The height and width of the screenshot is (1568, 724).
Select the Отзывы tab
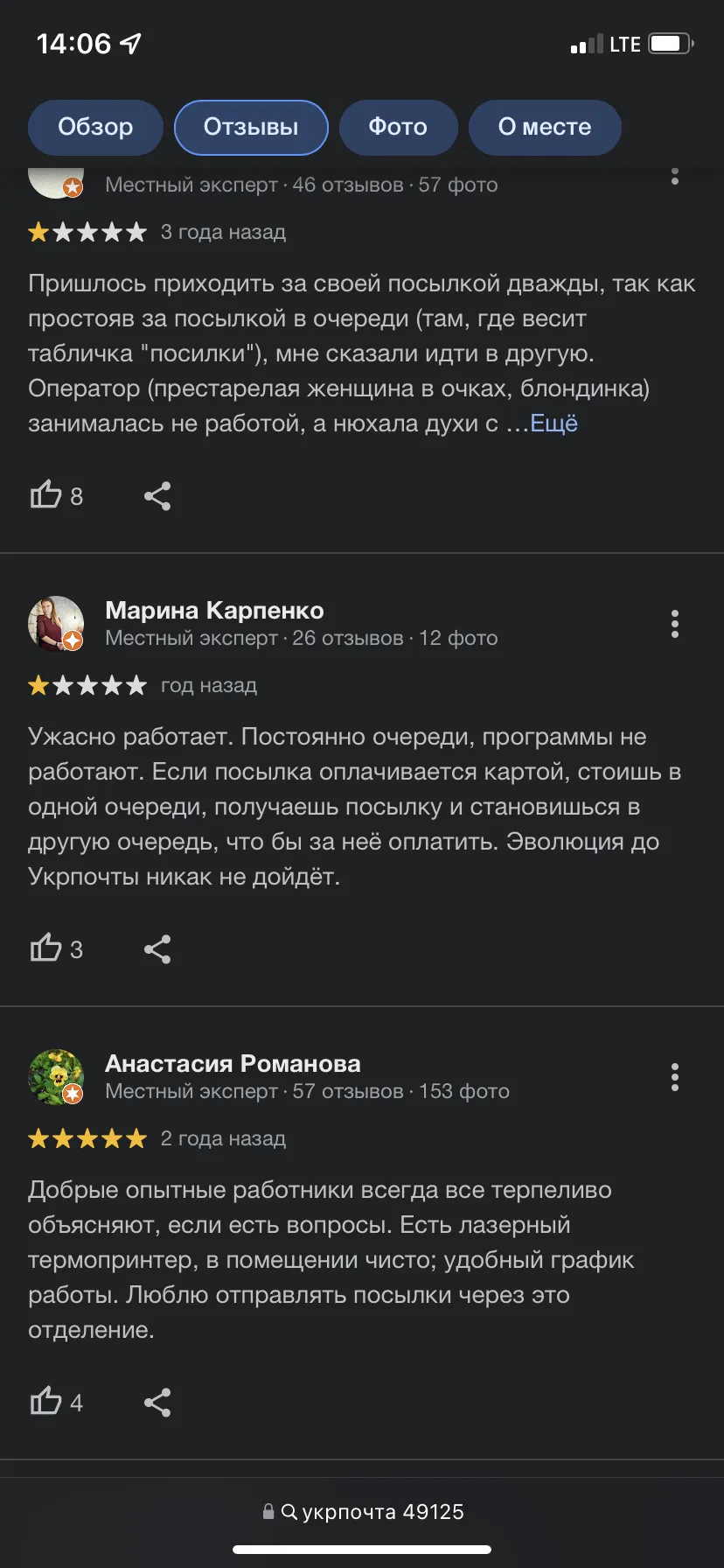[x=251, y=128]
